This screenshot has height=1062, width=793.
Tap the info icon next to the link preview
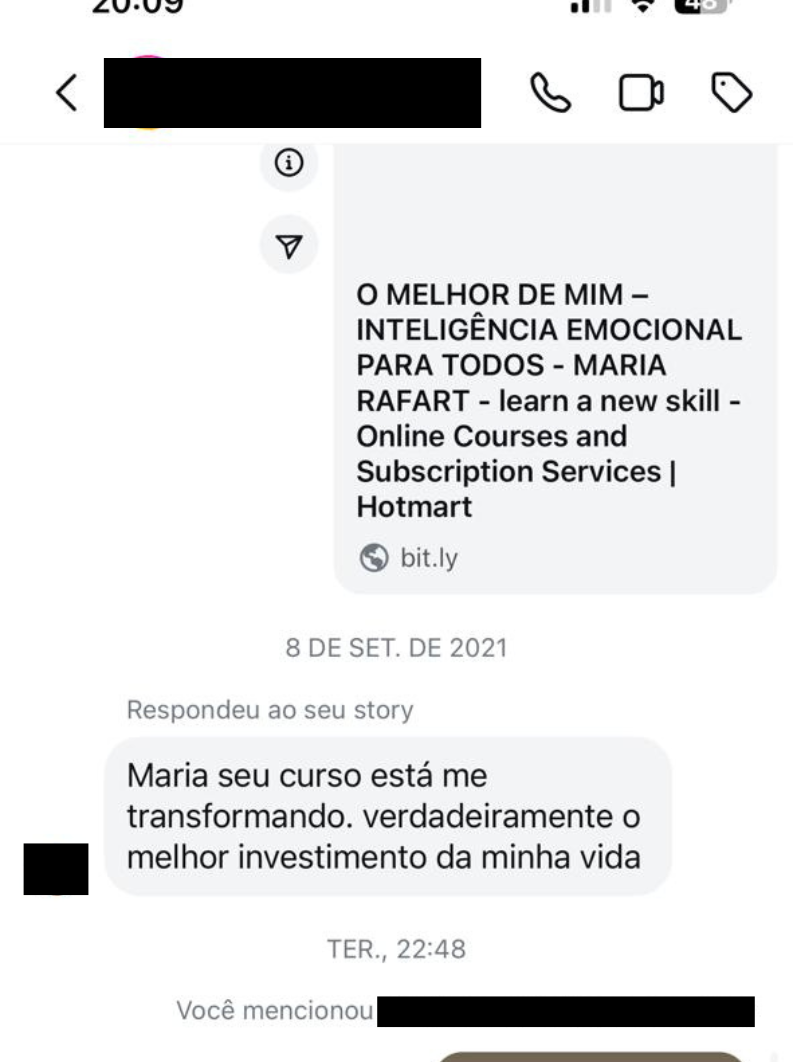[289, 163]
